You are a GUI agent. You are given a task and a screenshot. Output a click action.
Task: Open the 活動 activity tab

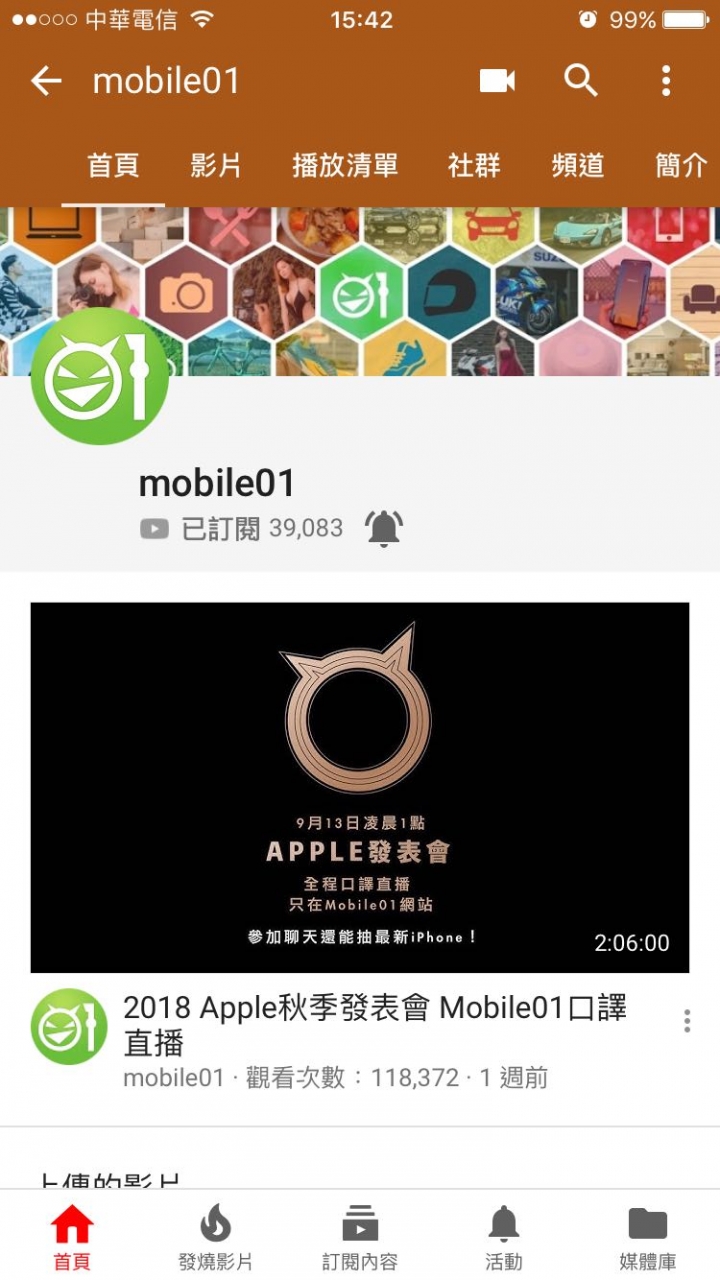tap(504, 1238)
